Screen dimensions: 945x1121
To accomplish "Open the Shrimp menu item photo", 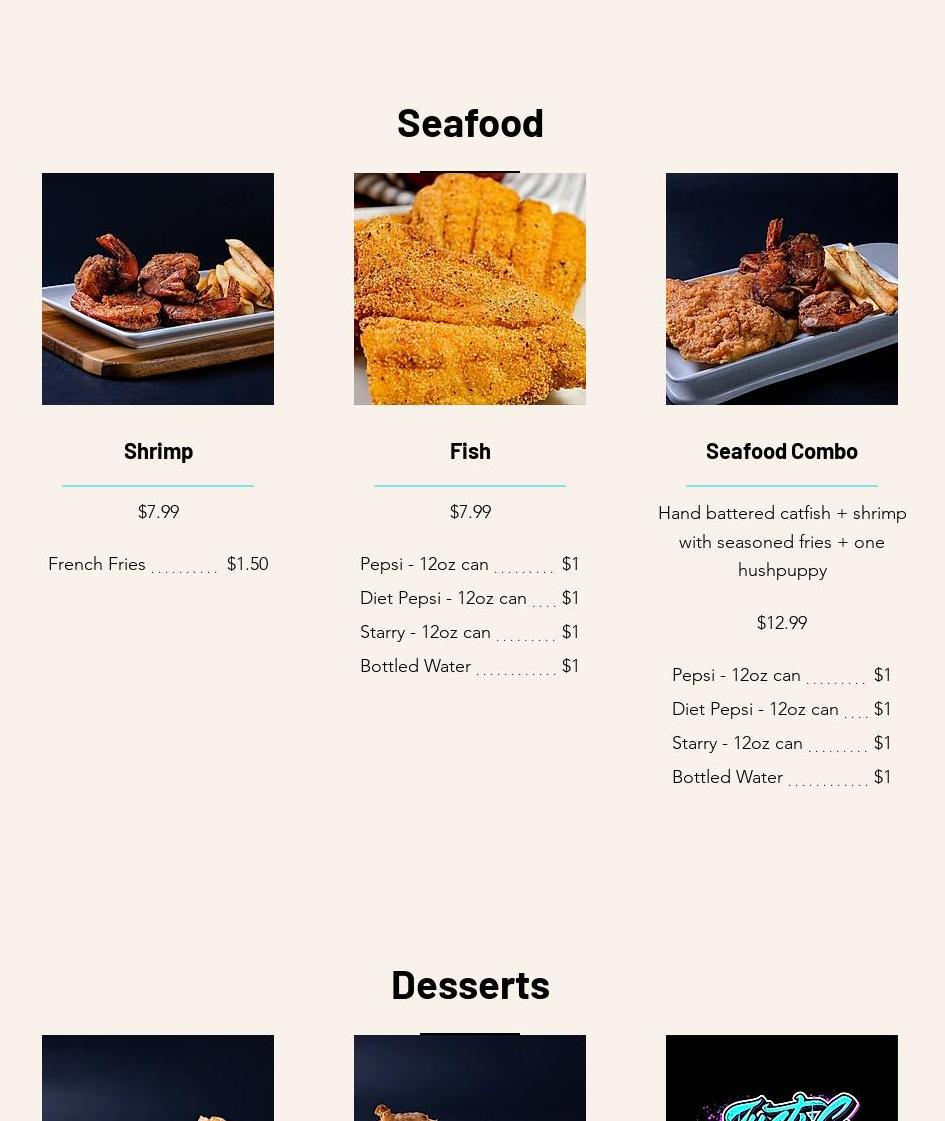I will tap(158, 289).
